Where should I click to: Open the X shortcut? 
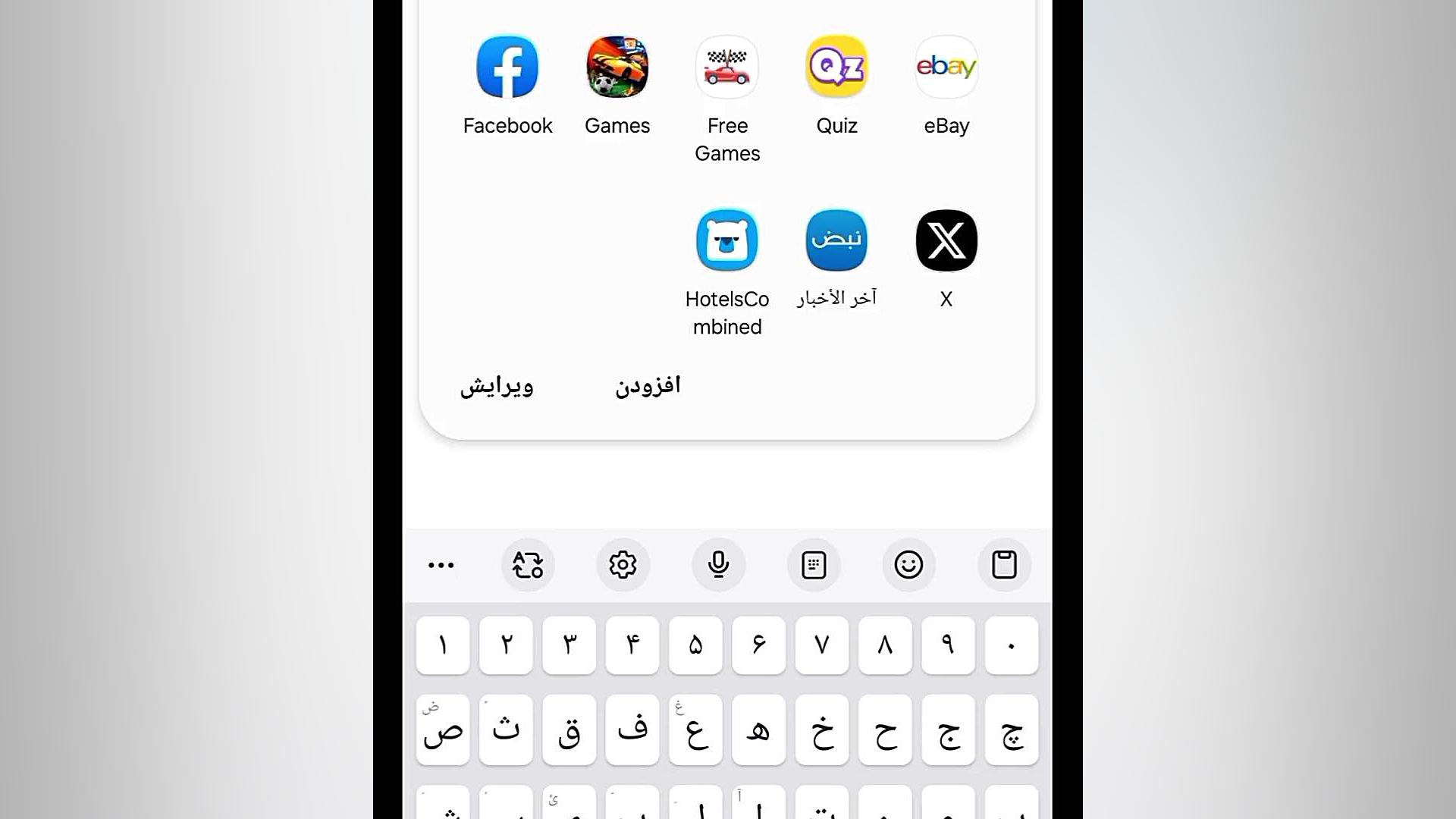point(946,241)
